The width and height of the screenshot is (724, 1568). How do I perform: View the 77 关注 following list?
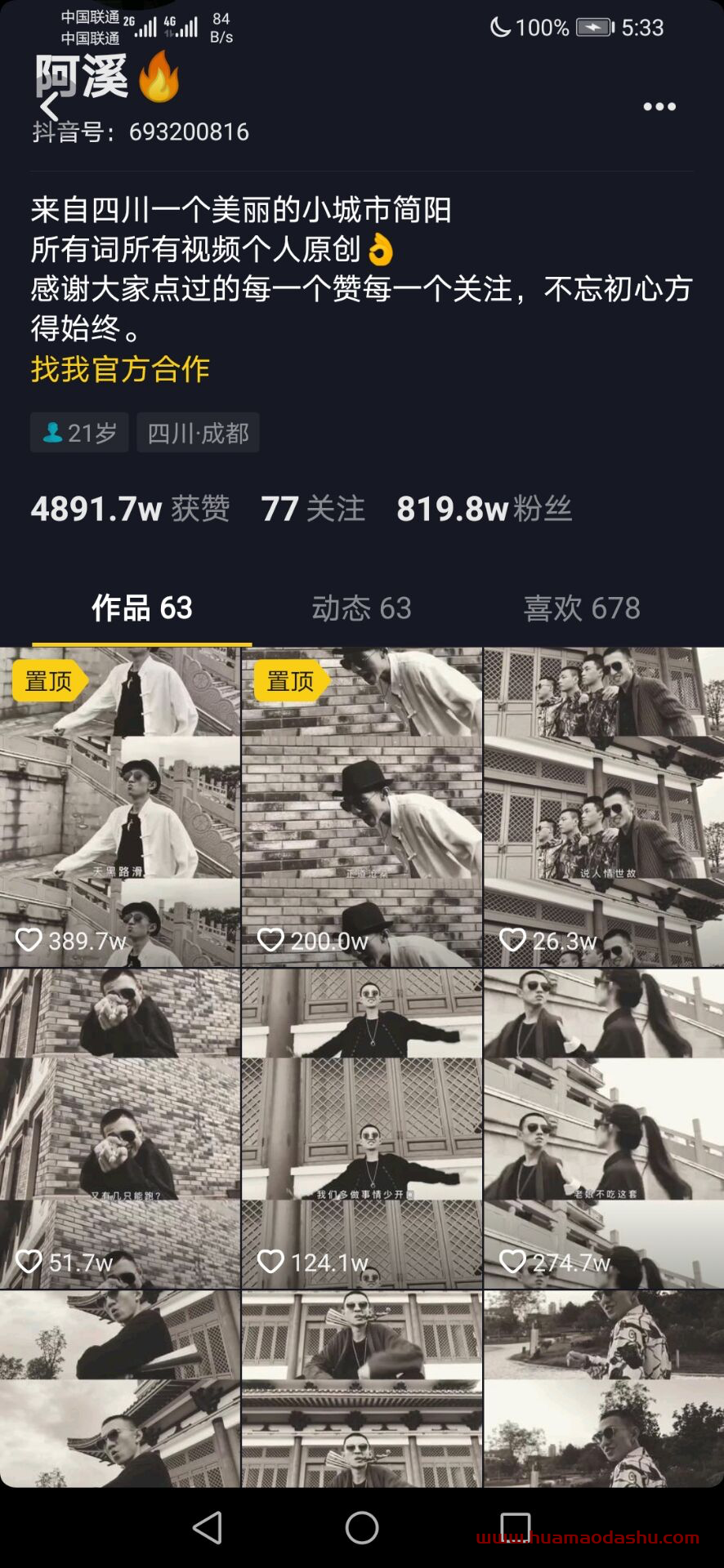click(x=312, y=509)
